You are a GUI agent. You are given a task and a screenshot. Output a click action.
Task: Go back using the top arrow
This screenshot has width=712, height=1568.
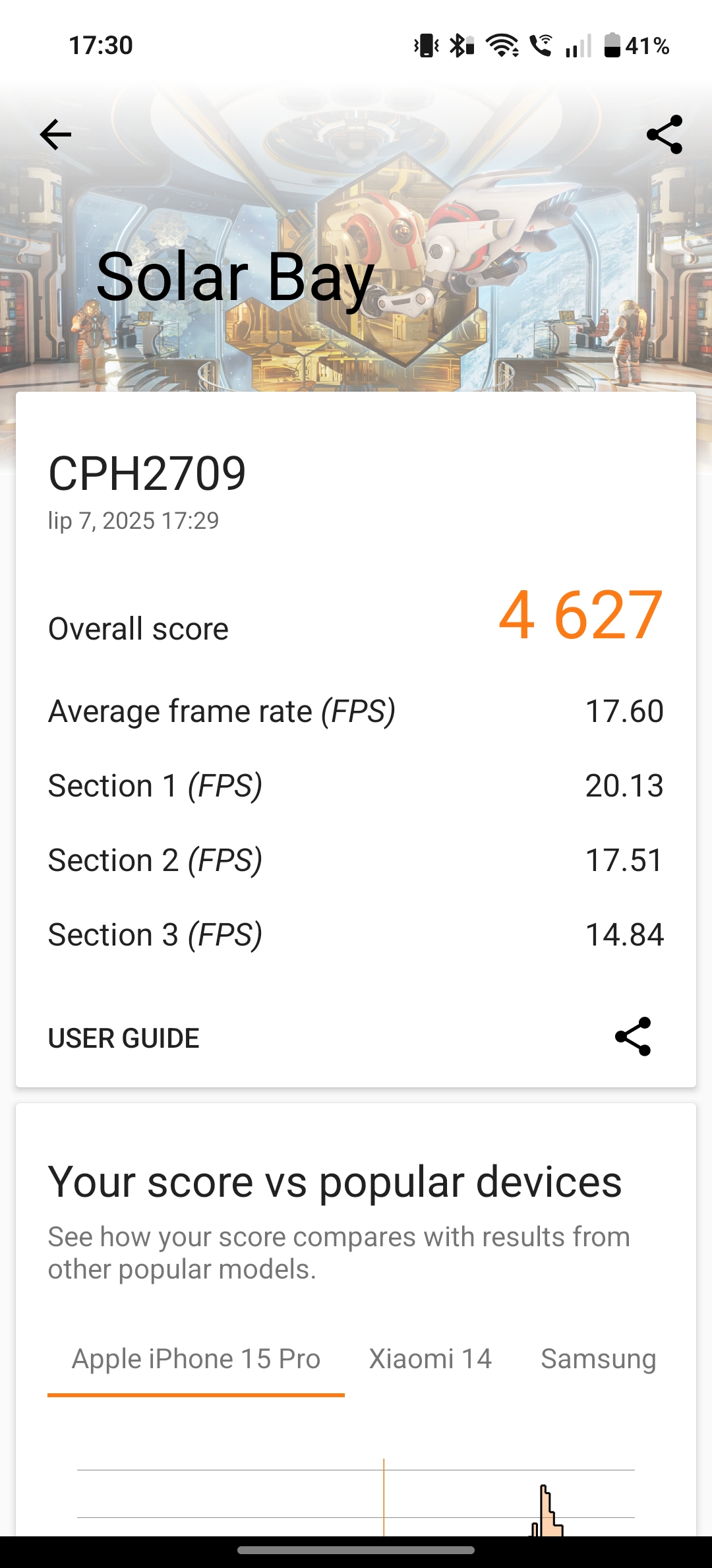[x=55, y=135]
